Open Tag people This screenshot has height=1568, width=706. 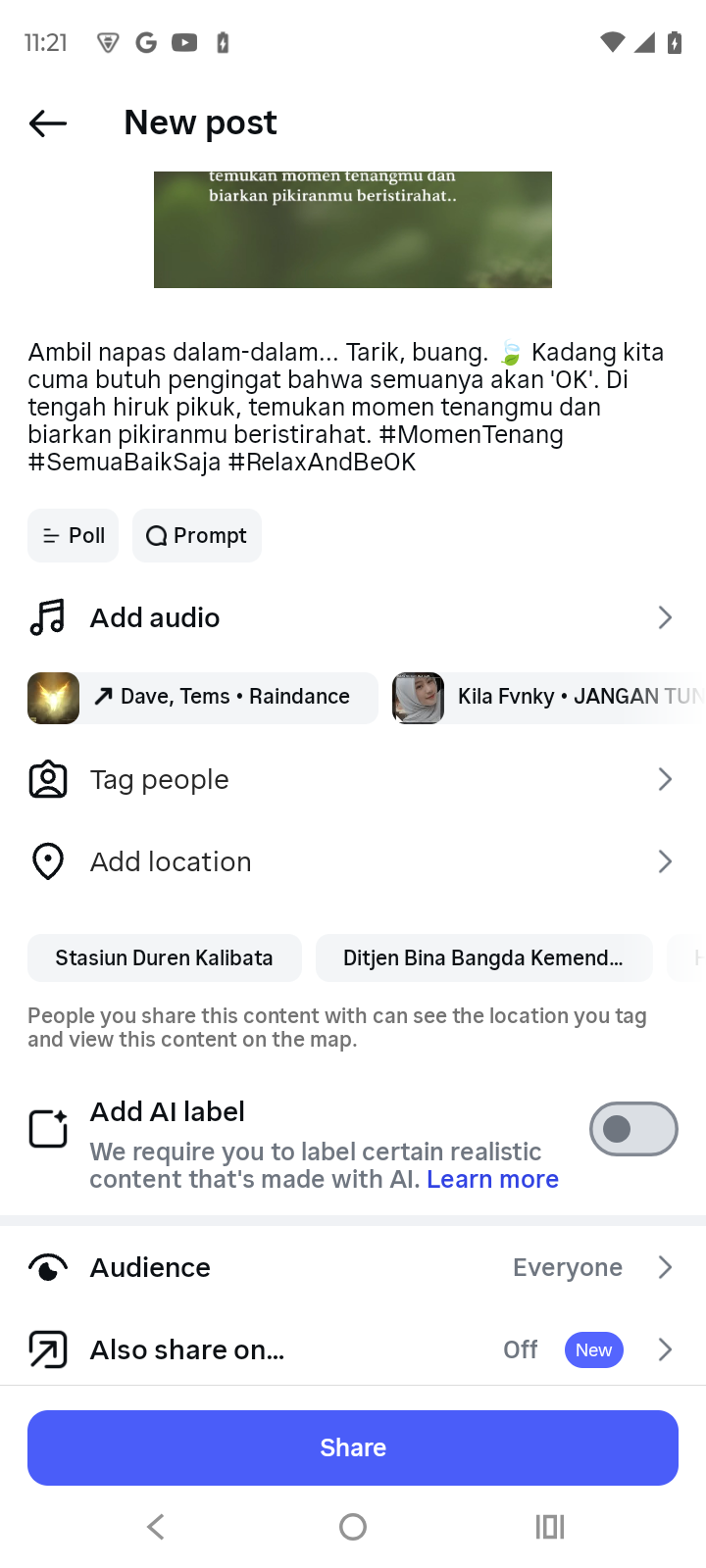(x=353, y=779)
